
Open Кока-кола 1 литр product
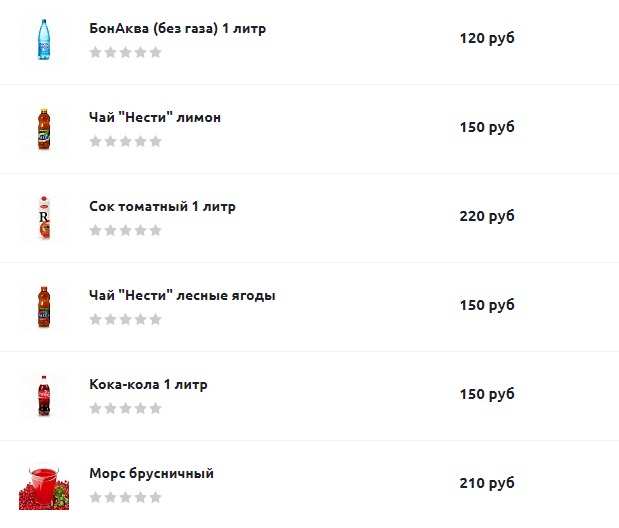pos(148,385)
